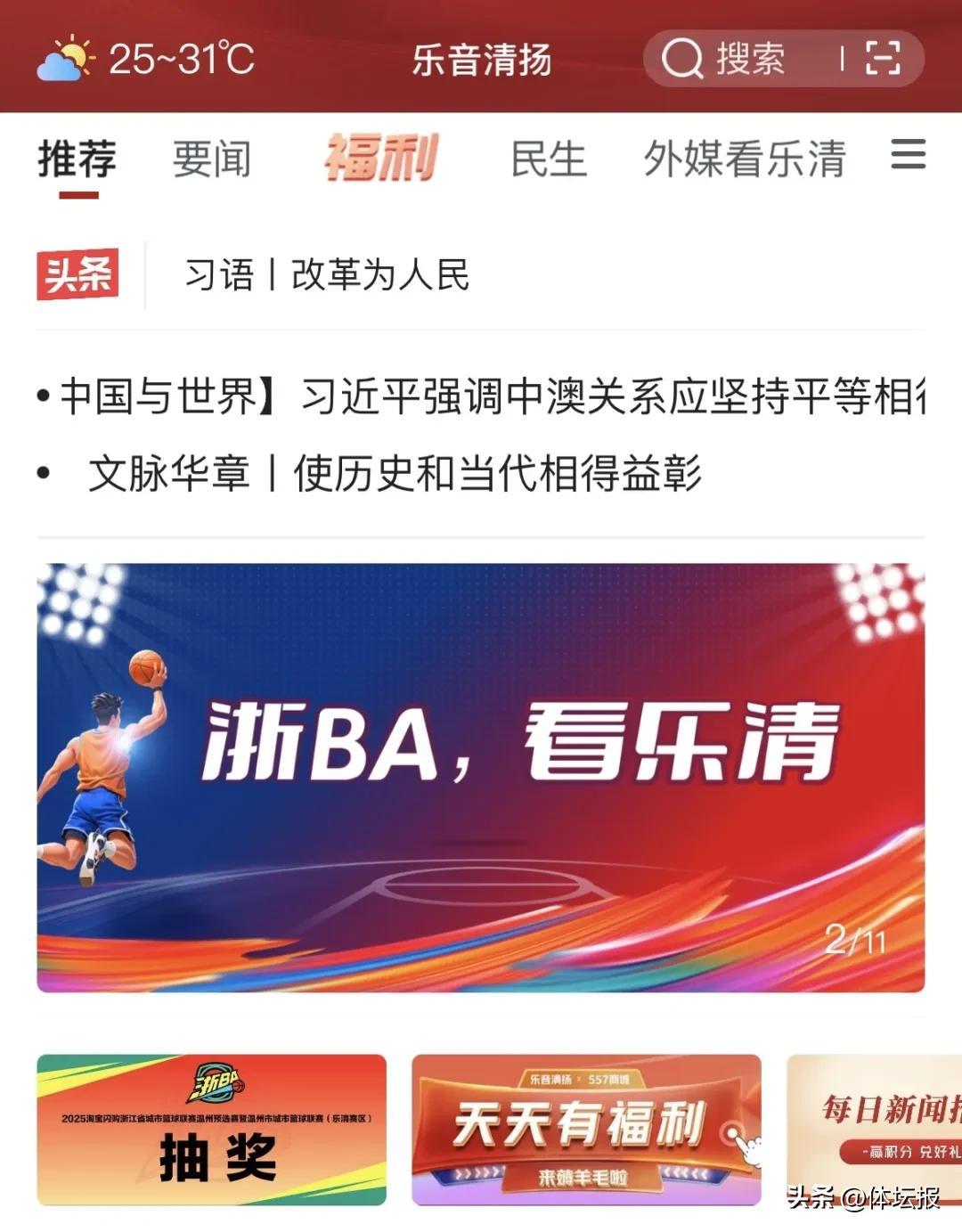Image resolution: width=962 pixels, height=1232 pixels.
Task: Open 文脉华章丨使历史和当代相得益彰 article
Action: pos(395,473)
